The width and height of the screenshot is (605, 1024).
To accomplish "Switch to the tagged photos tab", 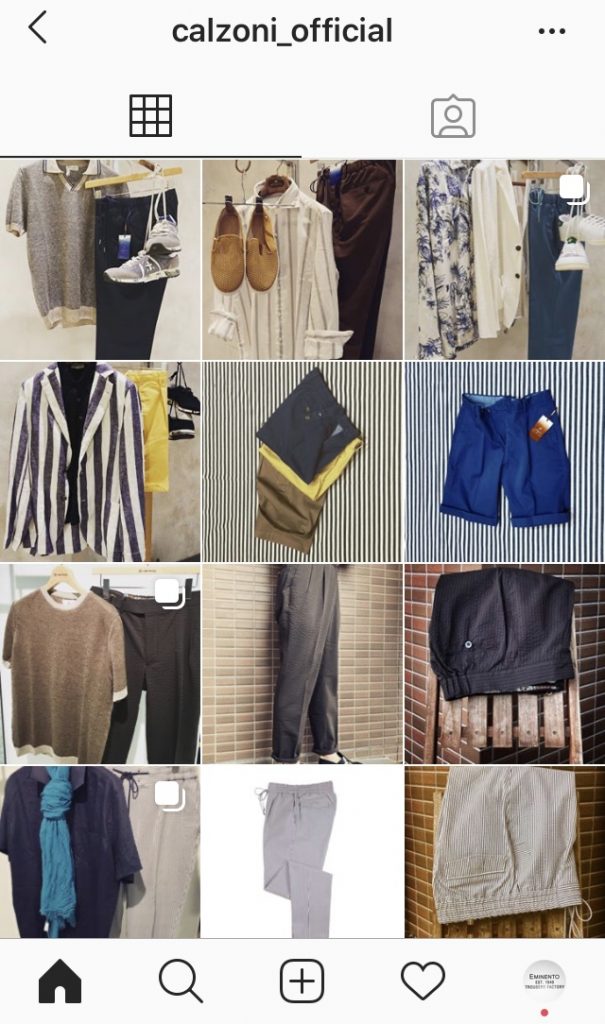I will 453,116.
